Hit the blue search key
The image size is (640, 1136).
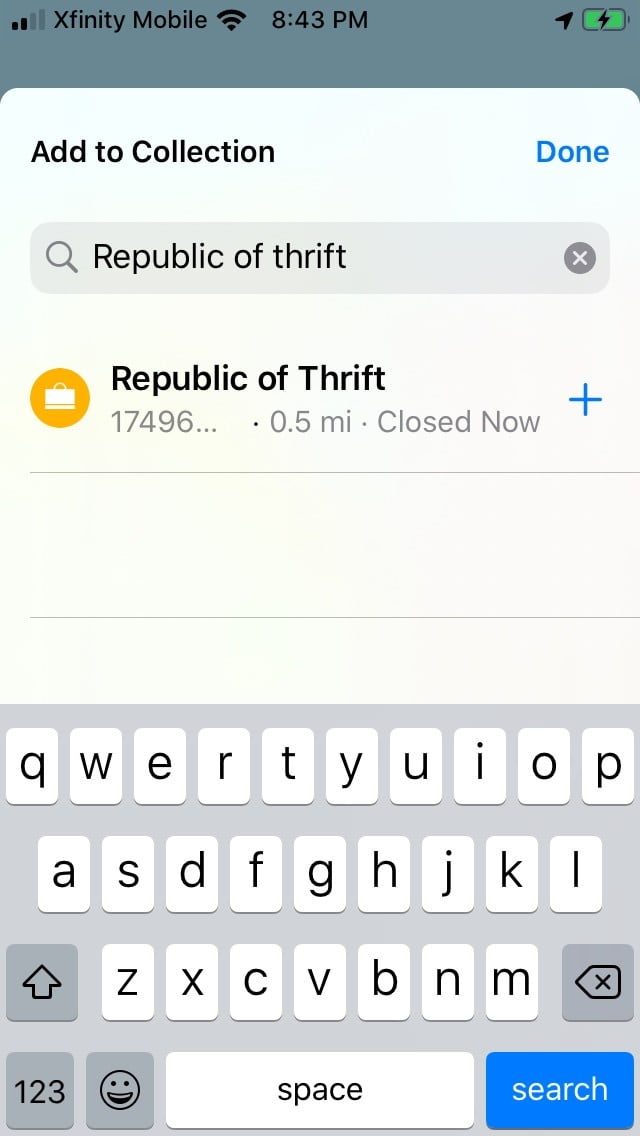(x=559, y=1090)
